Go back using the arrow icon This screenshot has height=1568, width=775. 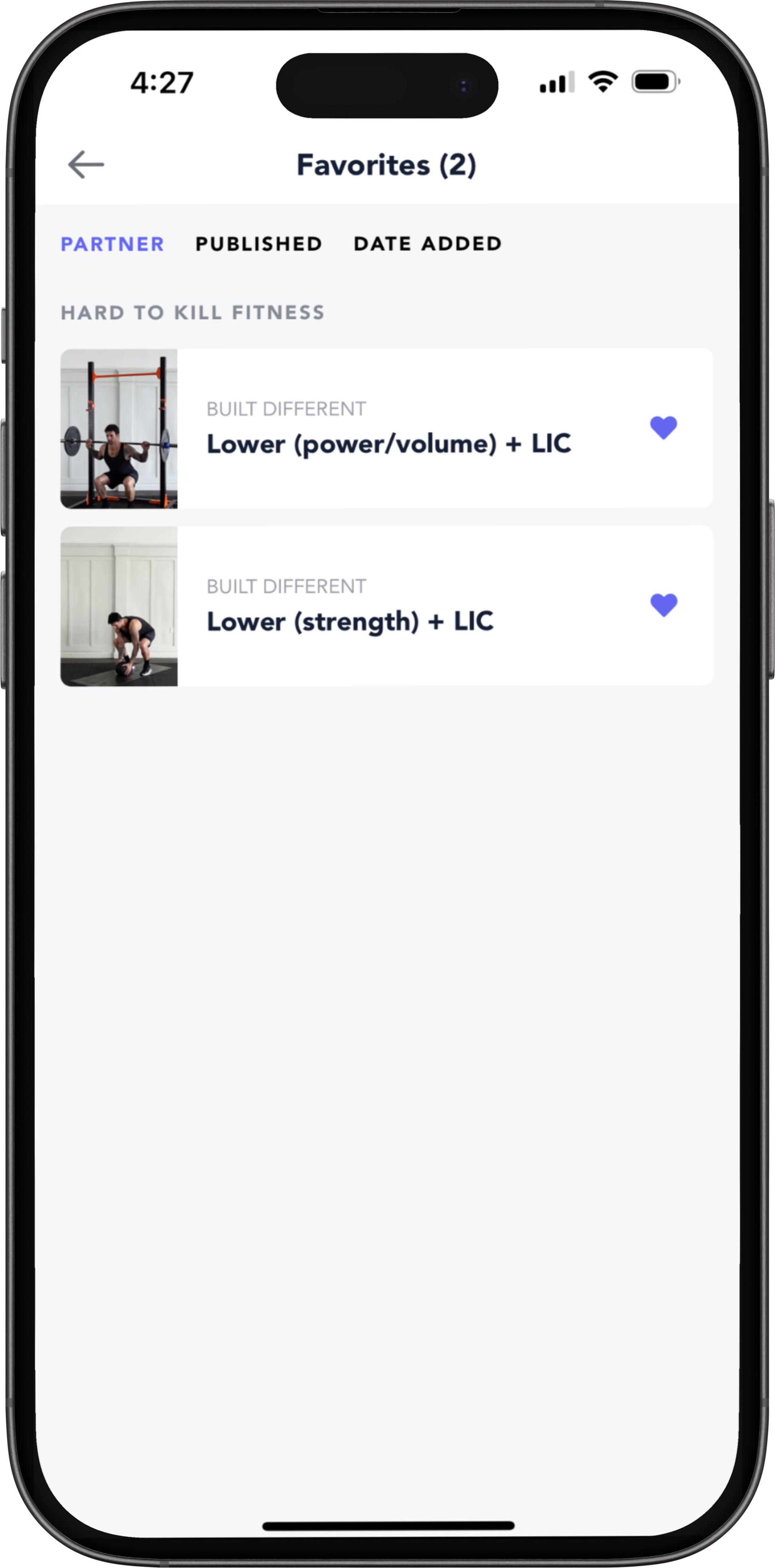pyautogui.click(x=86, y=164)
